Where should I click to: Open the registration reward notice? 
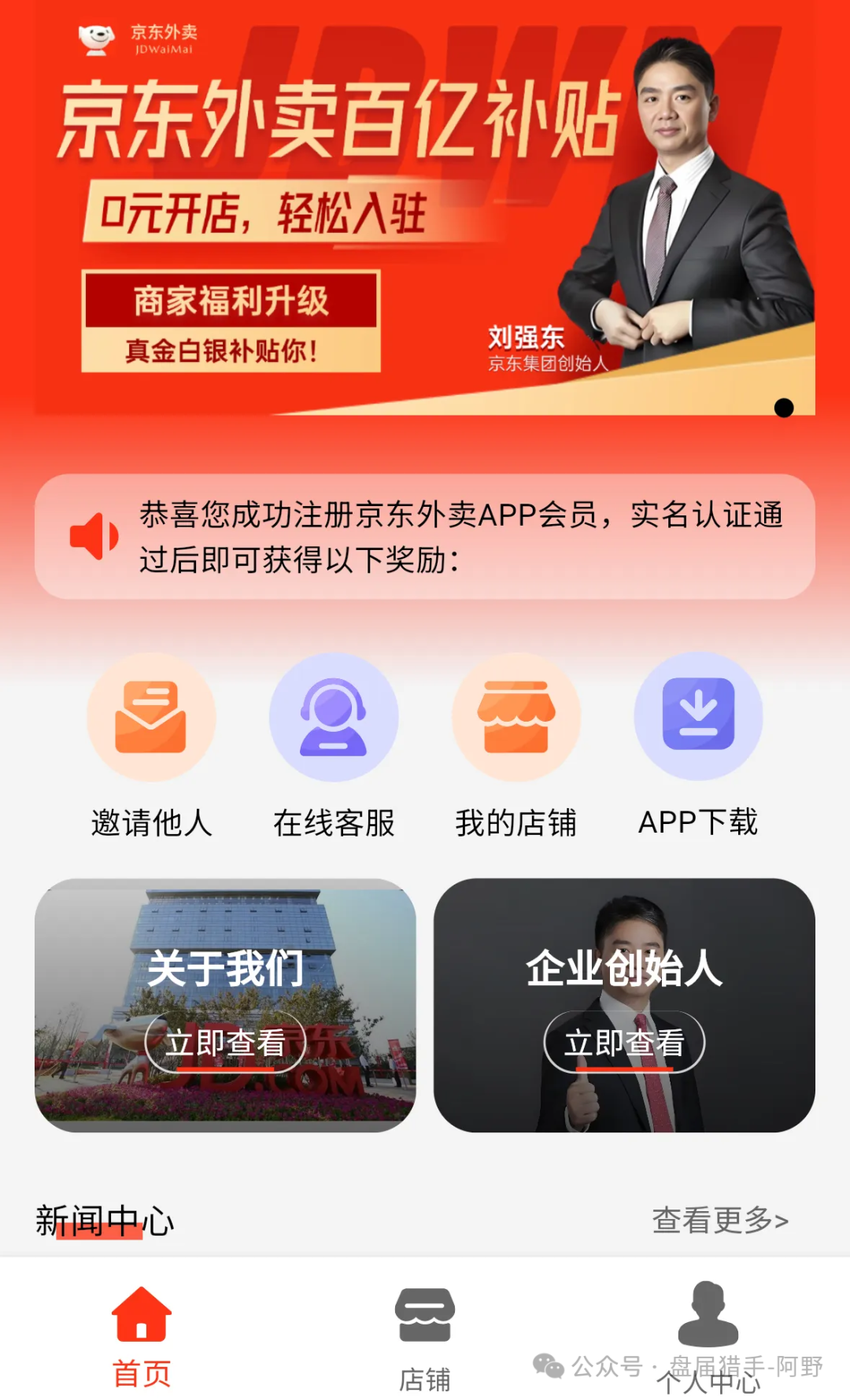[x=425, y=537]
